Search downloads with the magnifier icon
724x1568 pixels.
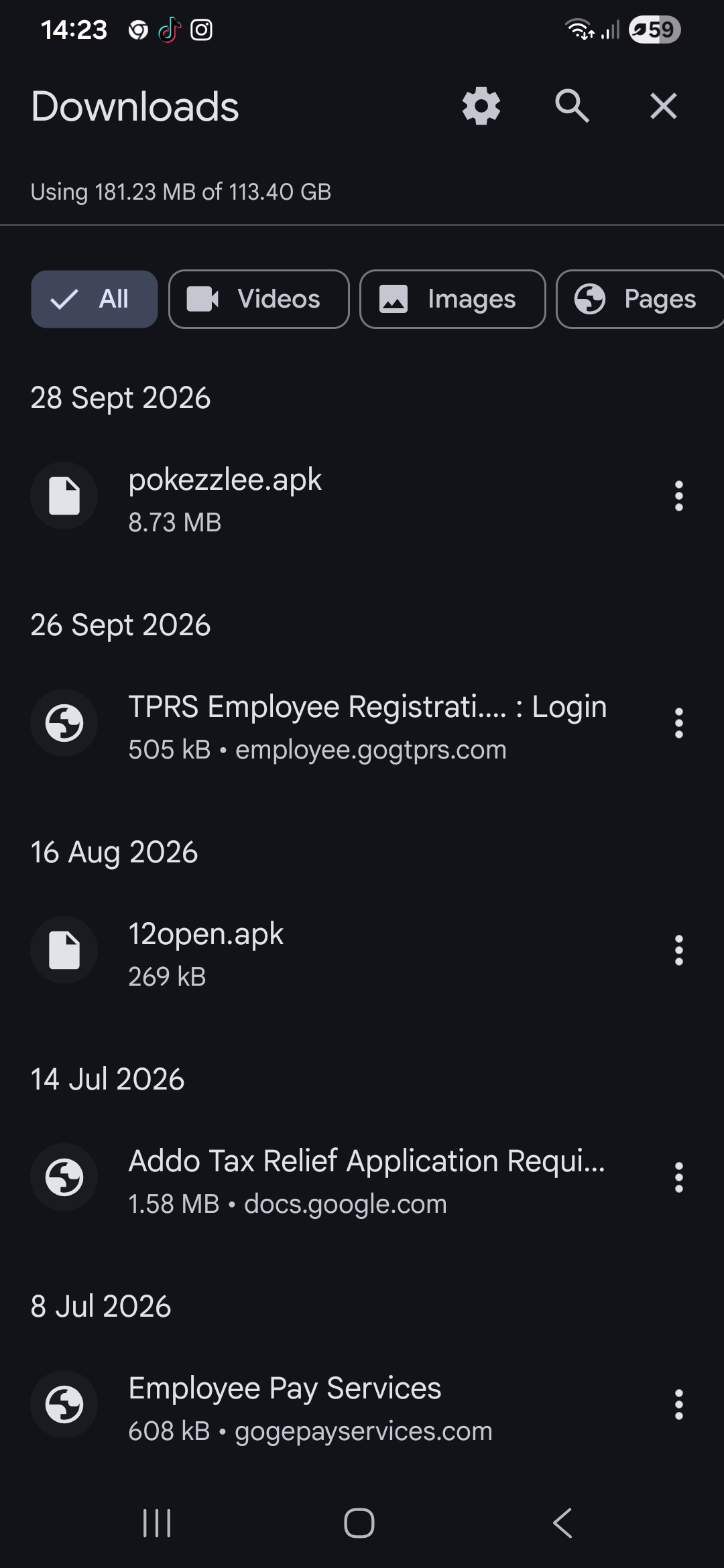click(572, 106)
